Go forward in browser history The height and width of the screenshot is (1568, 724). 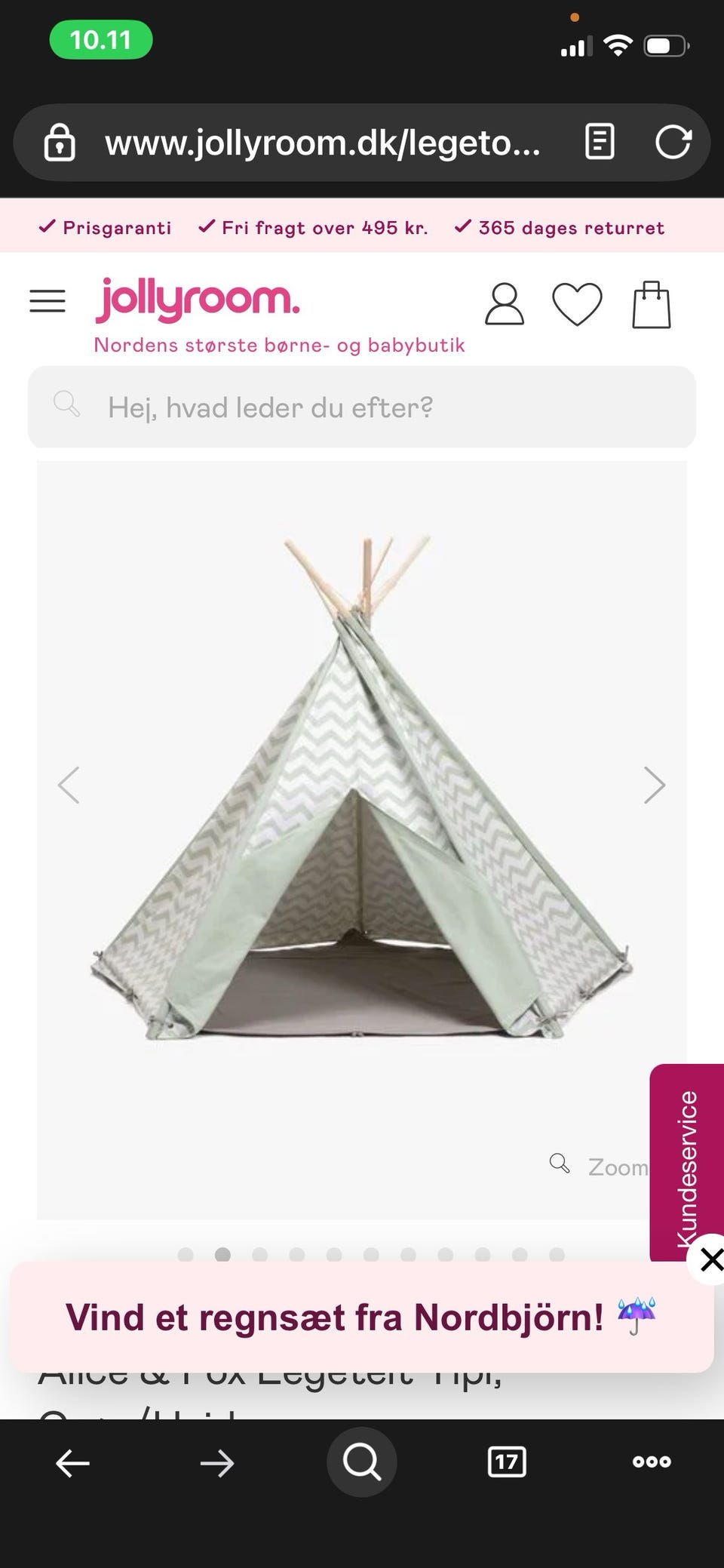coord(217,1463)
